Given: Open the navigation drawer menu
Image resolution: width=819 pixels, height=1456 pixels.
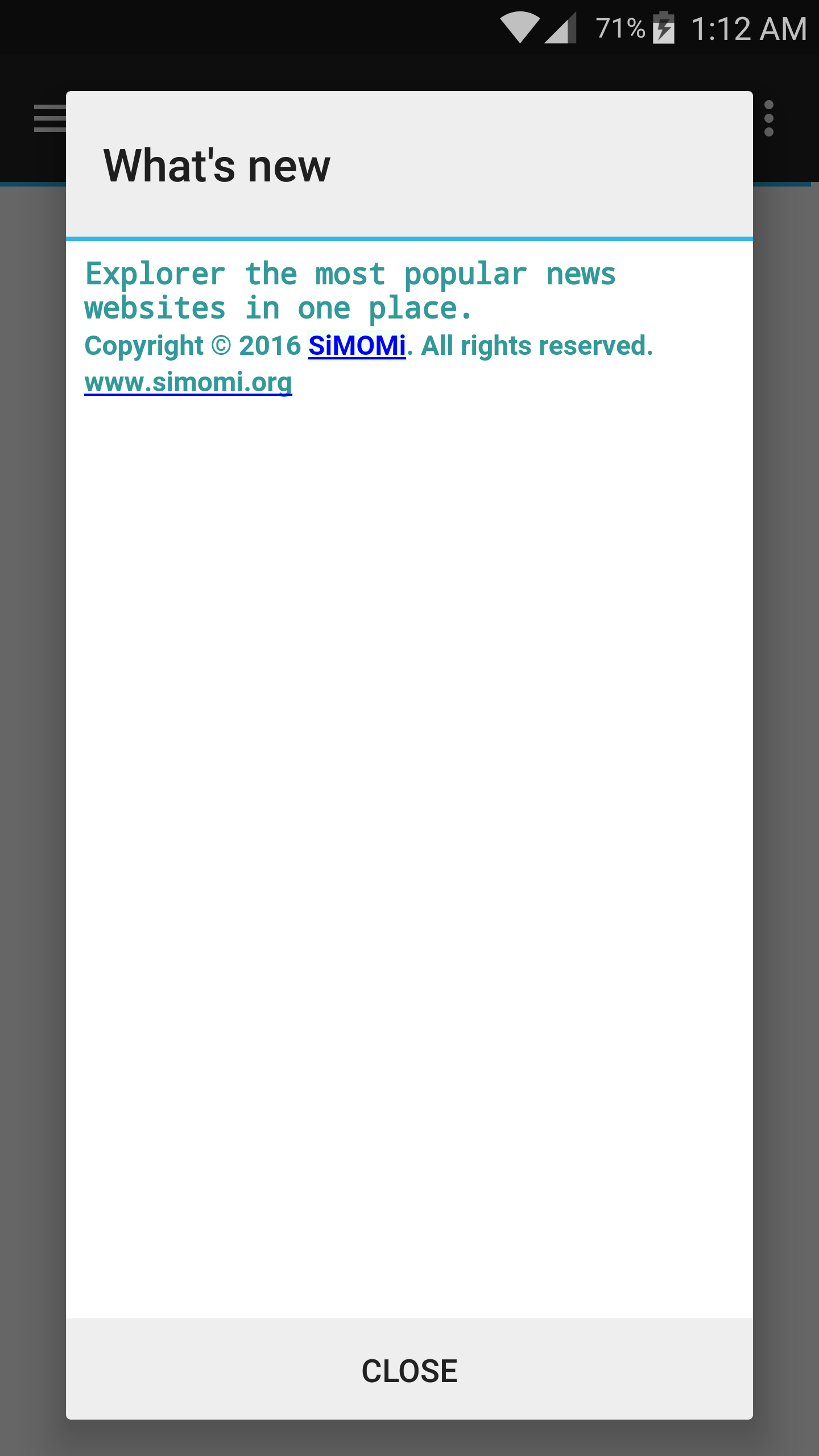Looking at the screenshot, I should point(50,118).
